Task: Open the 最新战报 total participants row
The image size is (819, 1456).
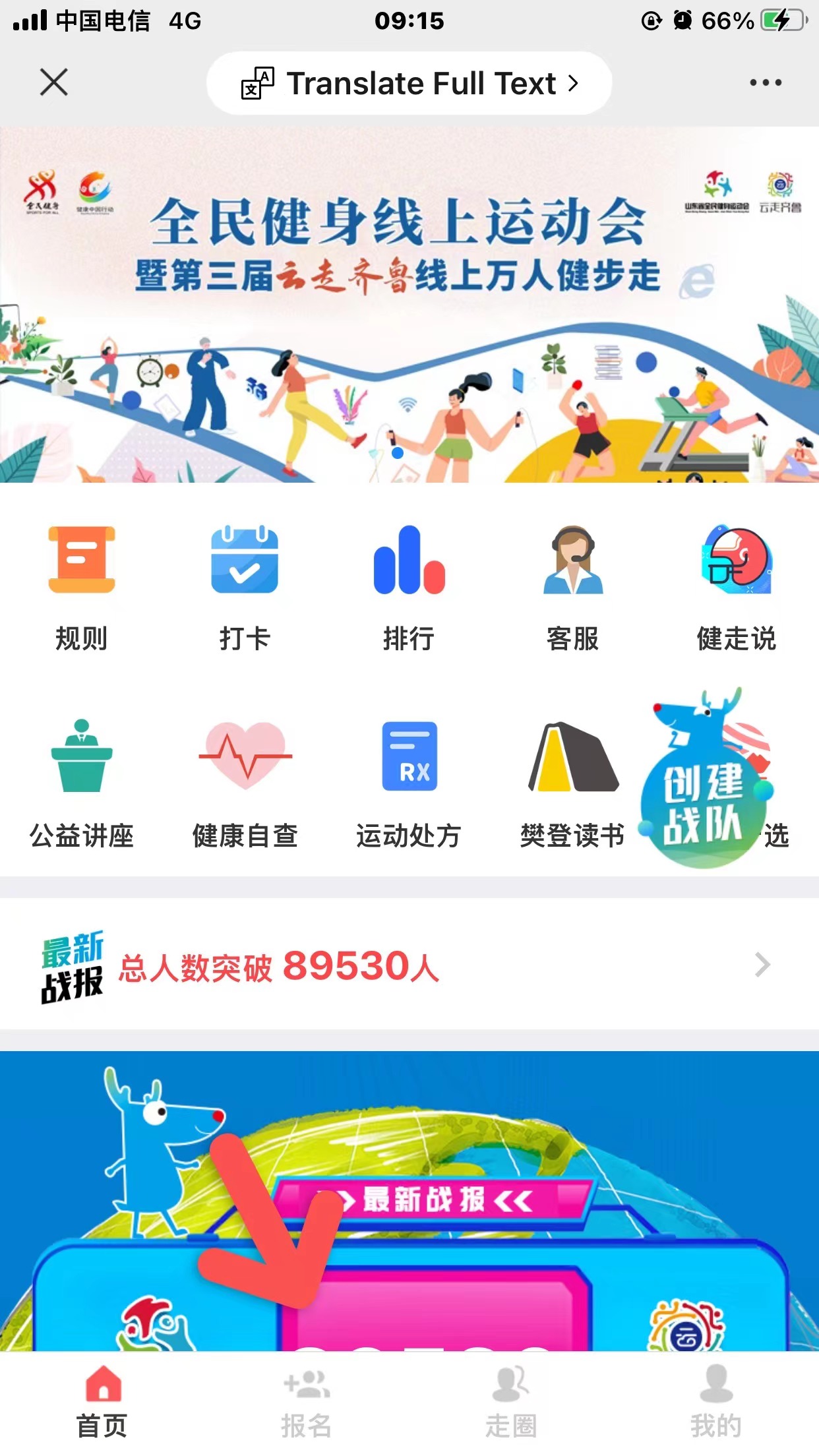Action: 409,965
